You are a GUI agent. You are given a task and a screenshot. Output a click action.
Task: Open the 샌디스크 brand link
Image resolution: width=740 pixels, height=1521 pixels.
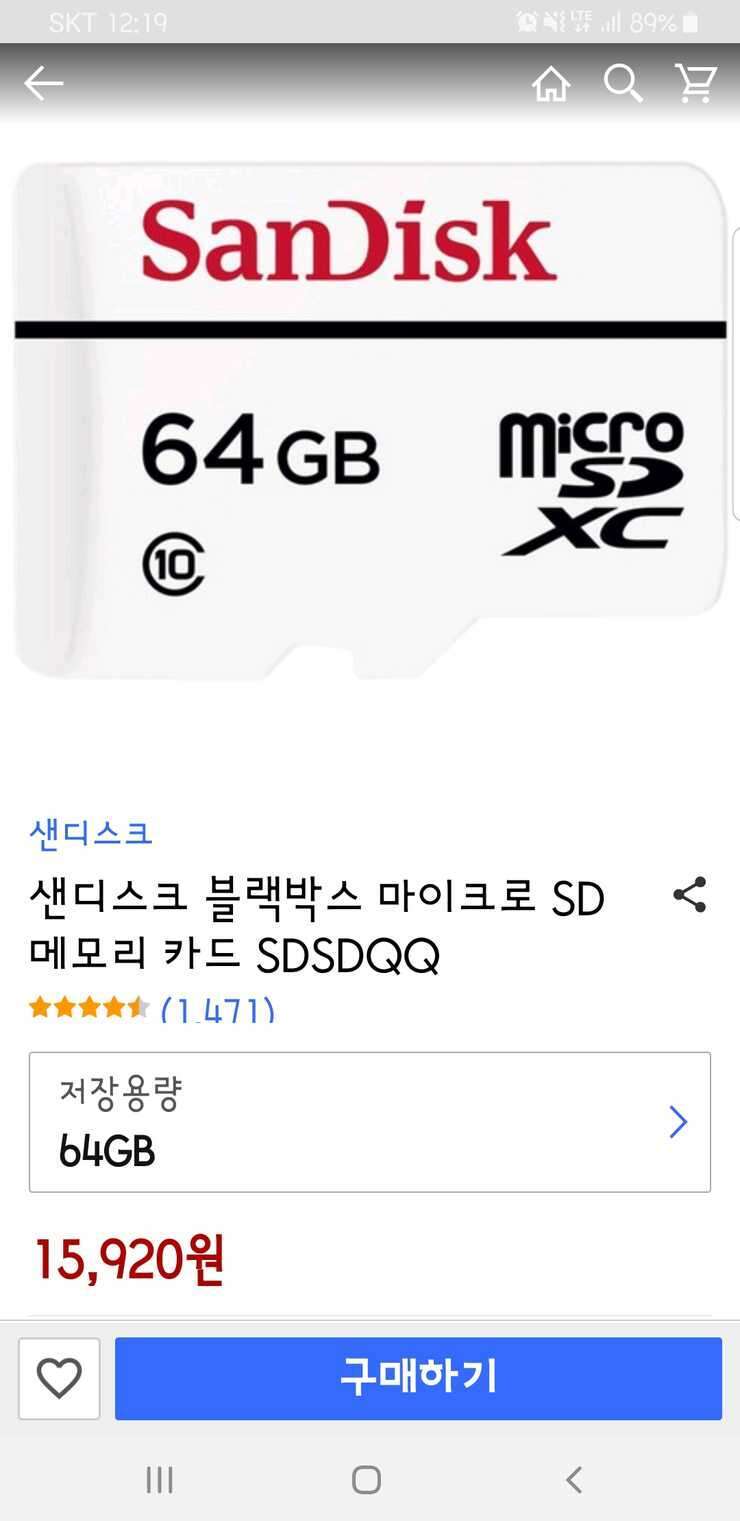[x=91, y=832]
